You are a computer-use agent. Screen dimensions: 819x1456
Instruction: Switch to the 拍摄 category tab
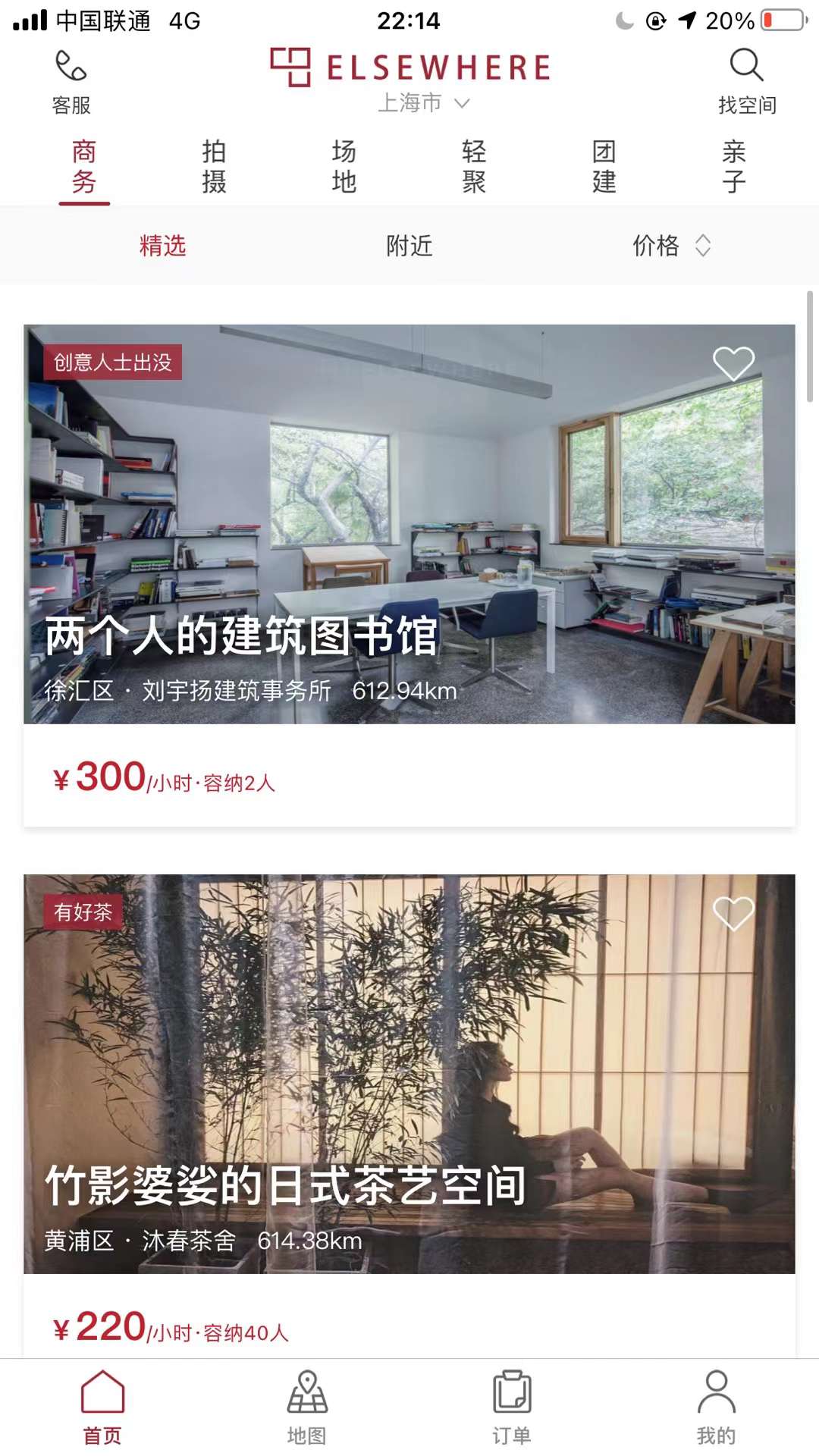pyautogui.click(x=214, y=167)
